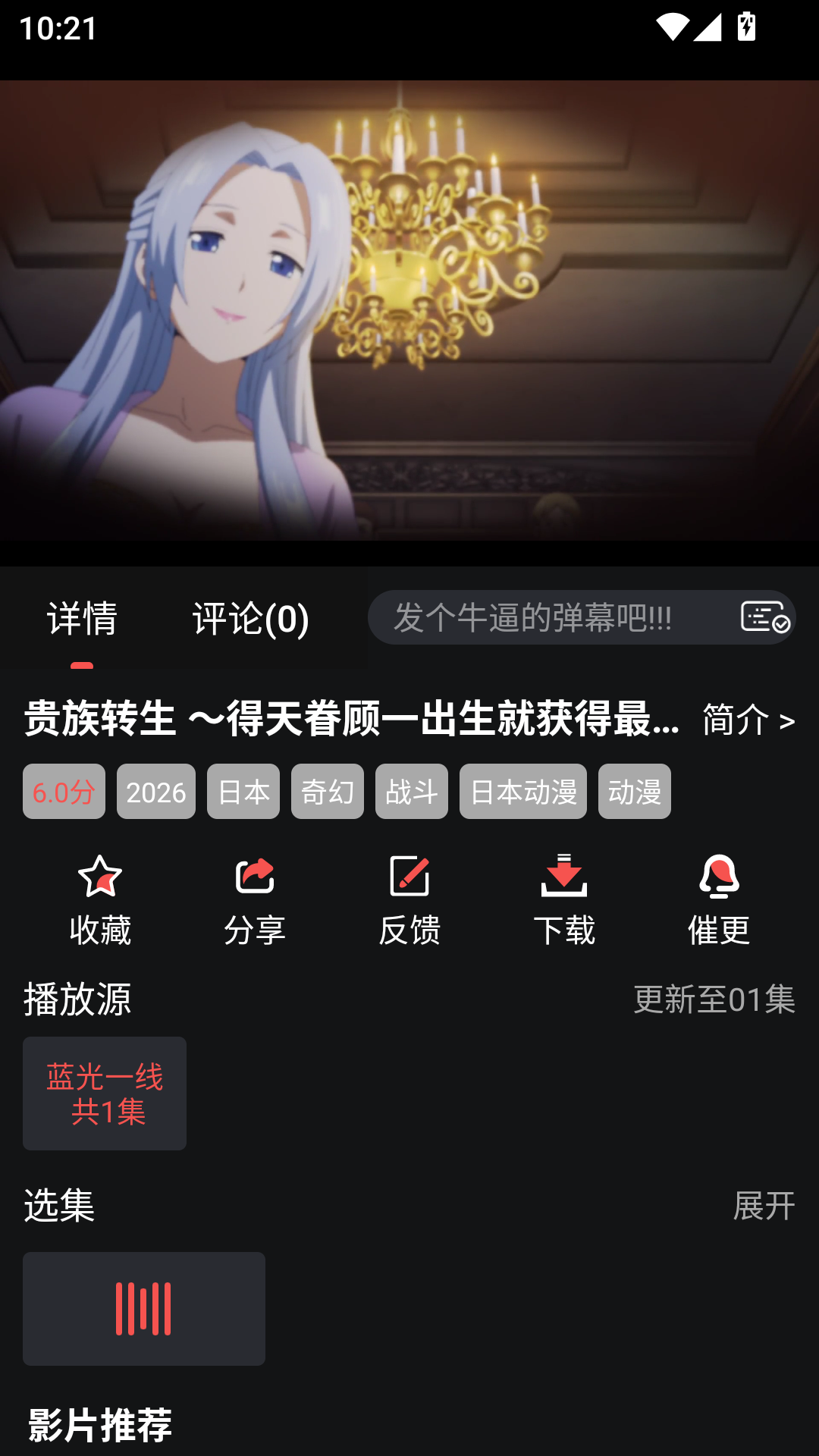Open 反馈 feedback
Viewport: 819px width, 1456px height.
[409, 900]
